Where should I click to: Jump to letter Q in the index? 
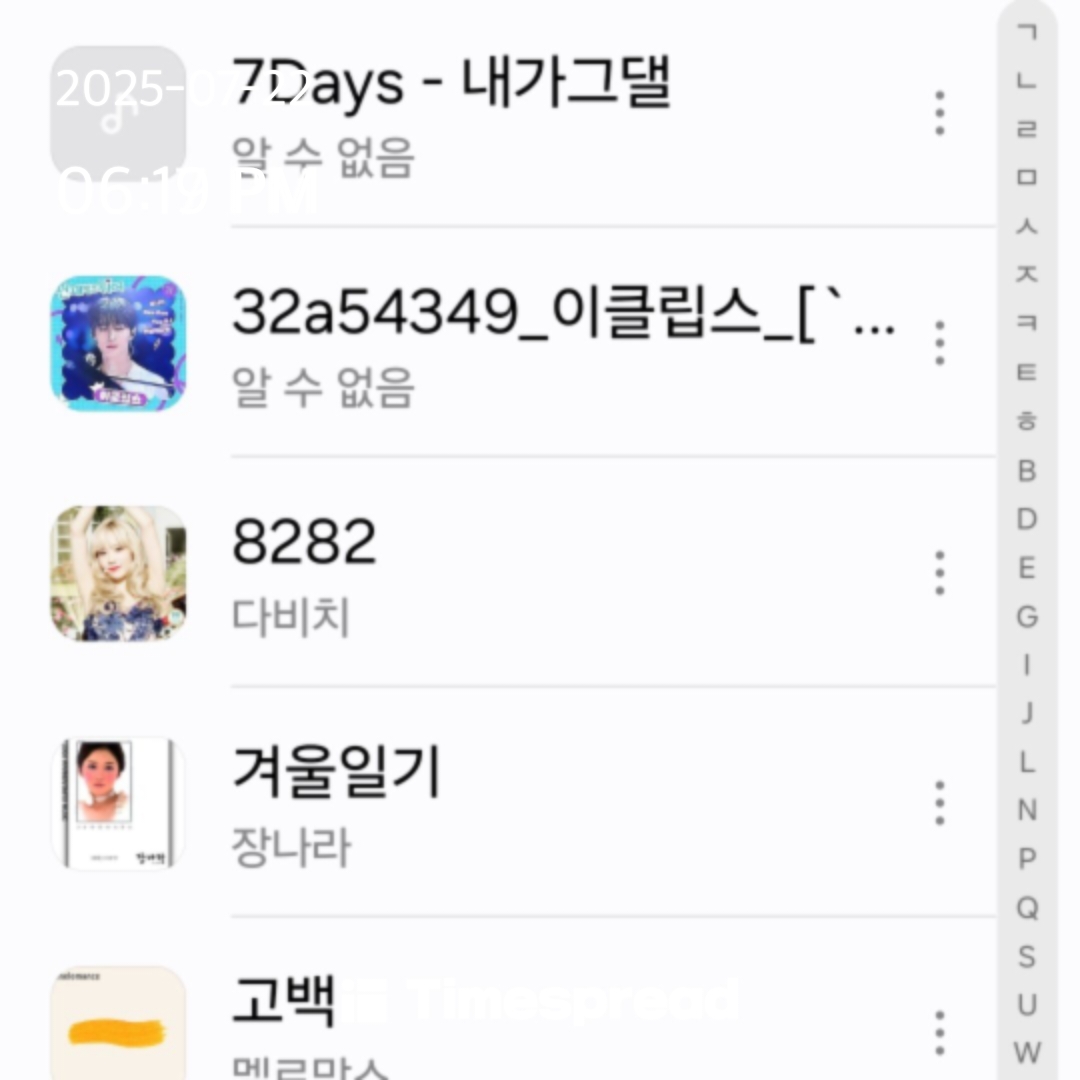pos(1027,908)
